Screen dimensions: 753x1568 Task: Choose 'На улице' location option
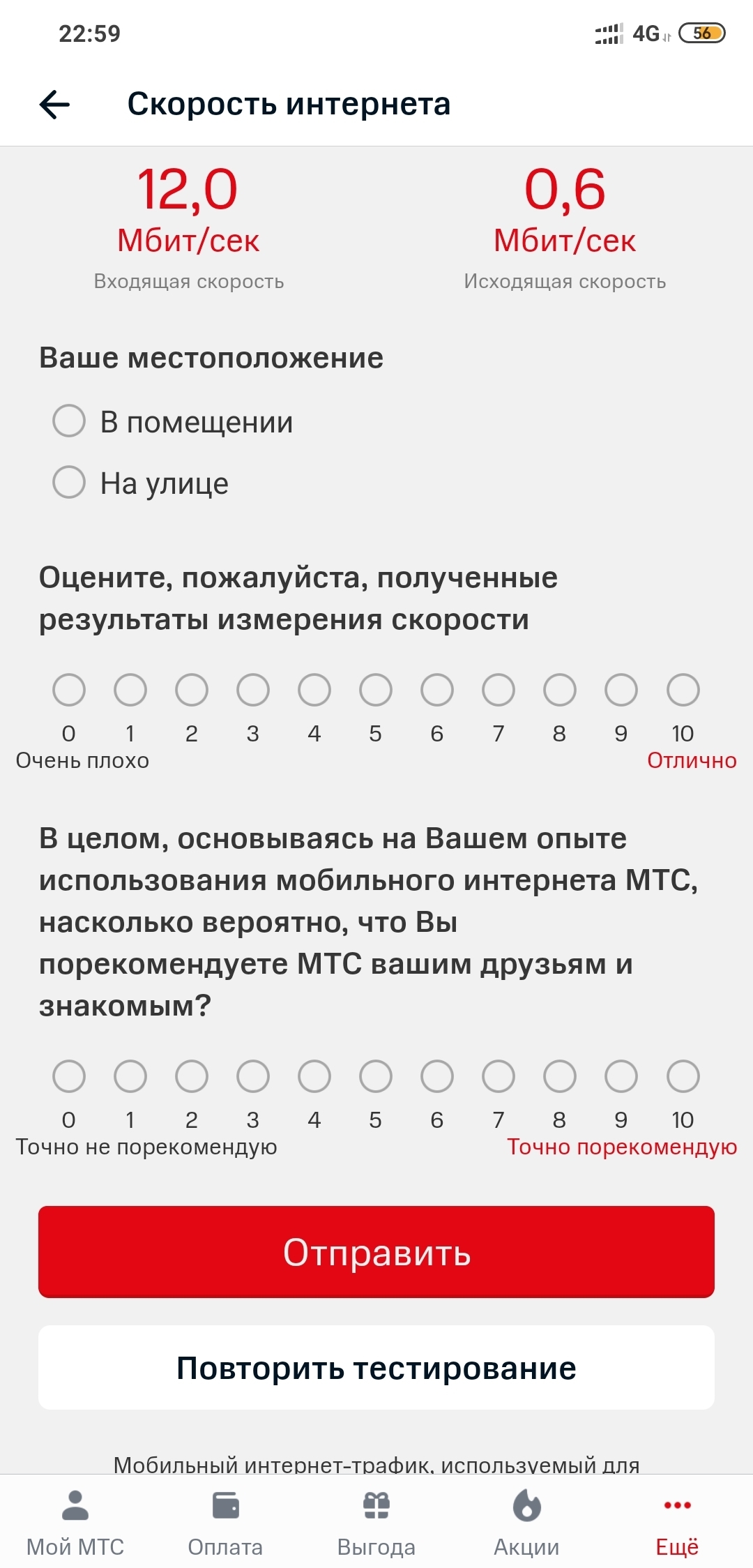tap(69, 483)
